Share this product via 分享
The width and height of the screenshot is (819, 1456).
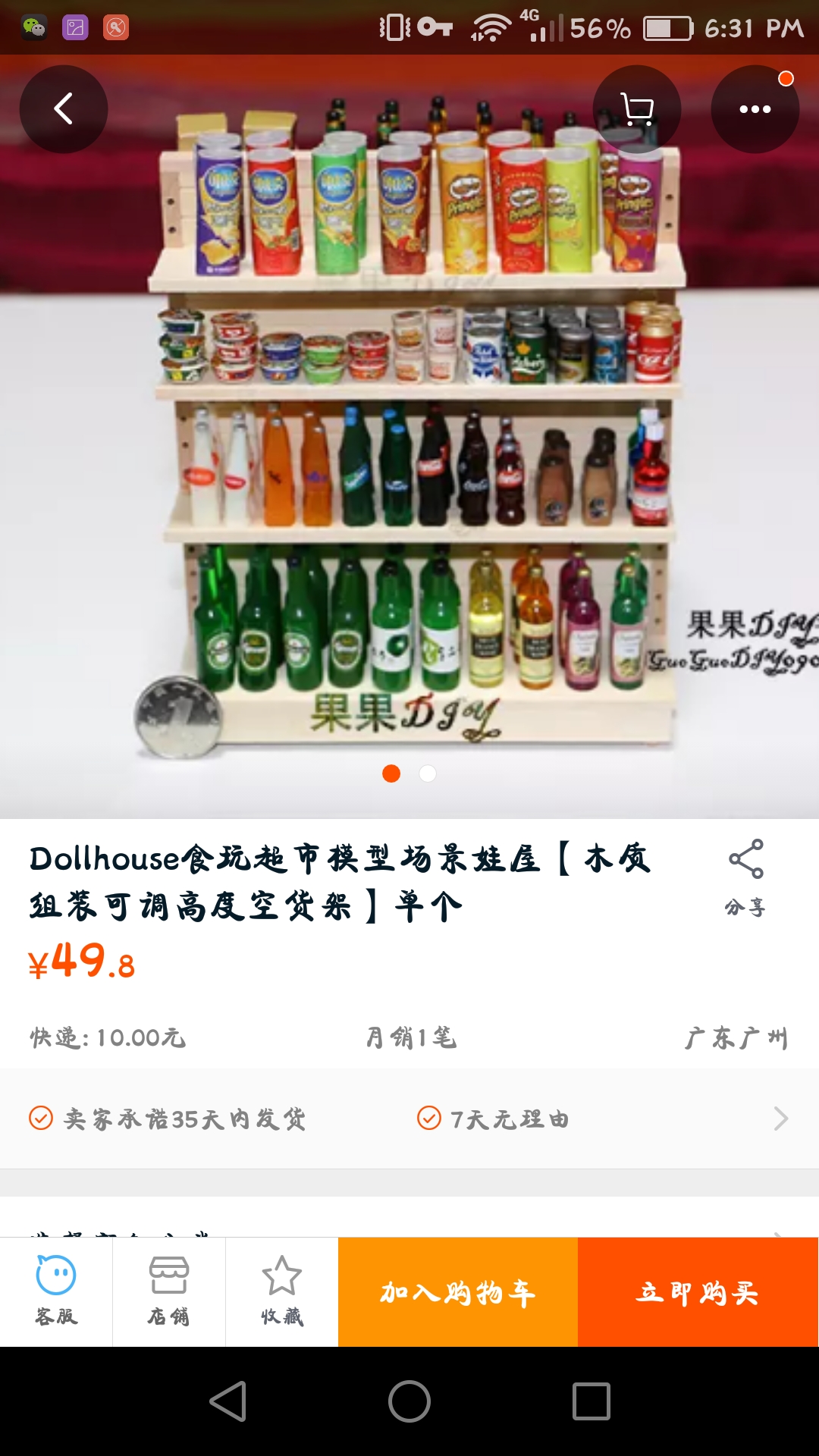pos(745,877)
